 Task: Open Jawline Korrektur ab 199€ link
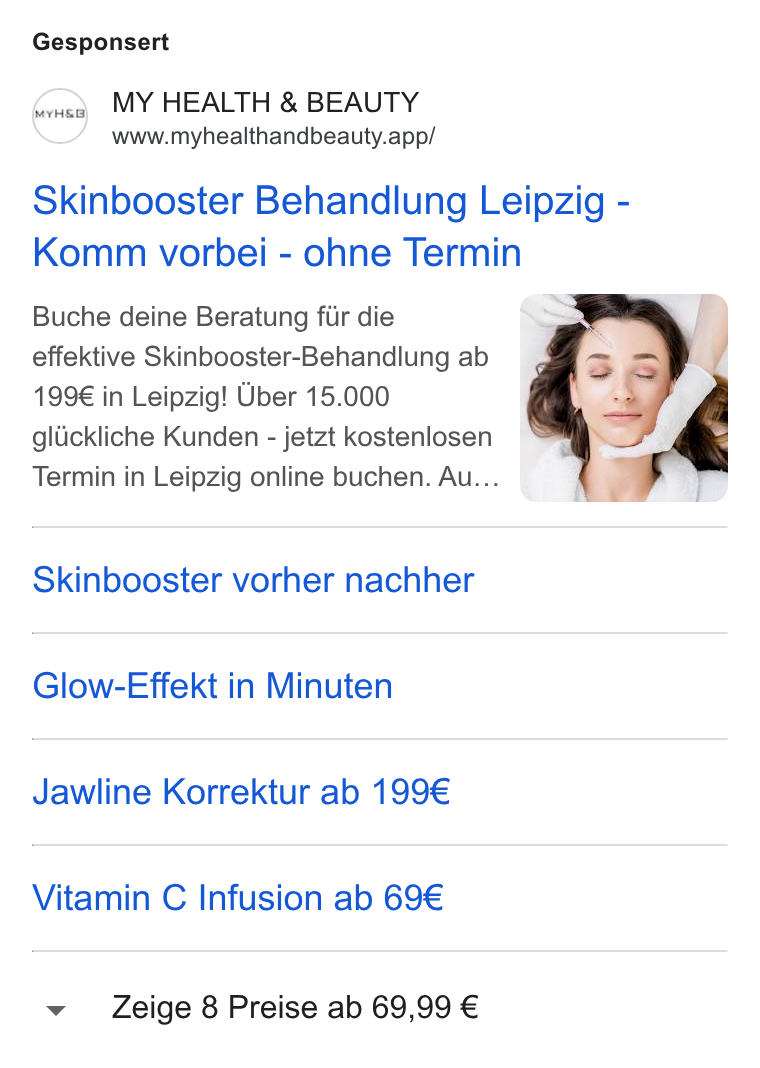(241, 792)
